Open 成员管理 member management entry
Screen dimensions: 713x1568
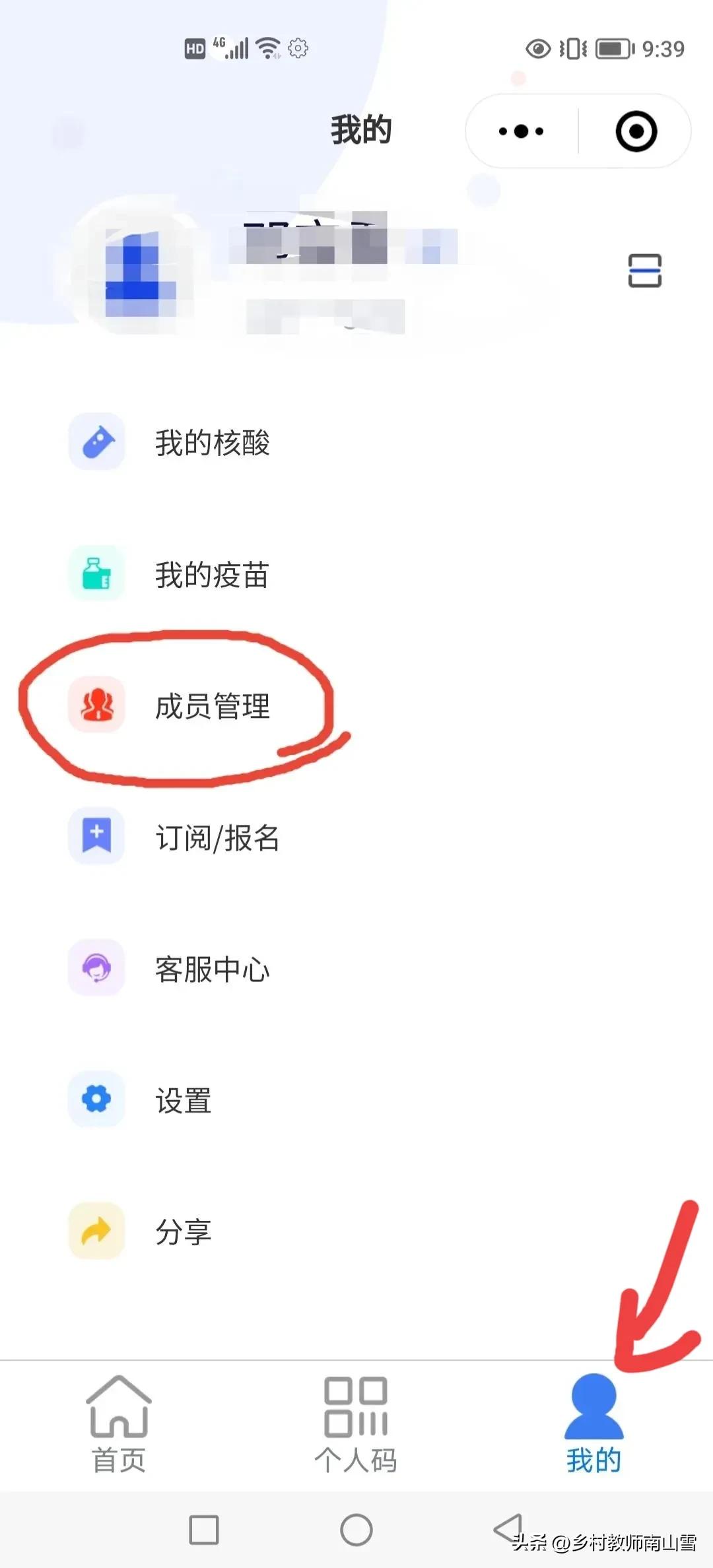(213, 707)
